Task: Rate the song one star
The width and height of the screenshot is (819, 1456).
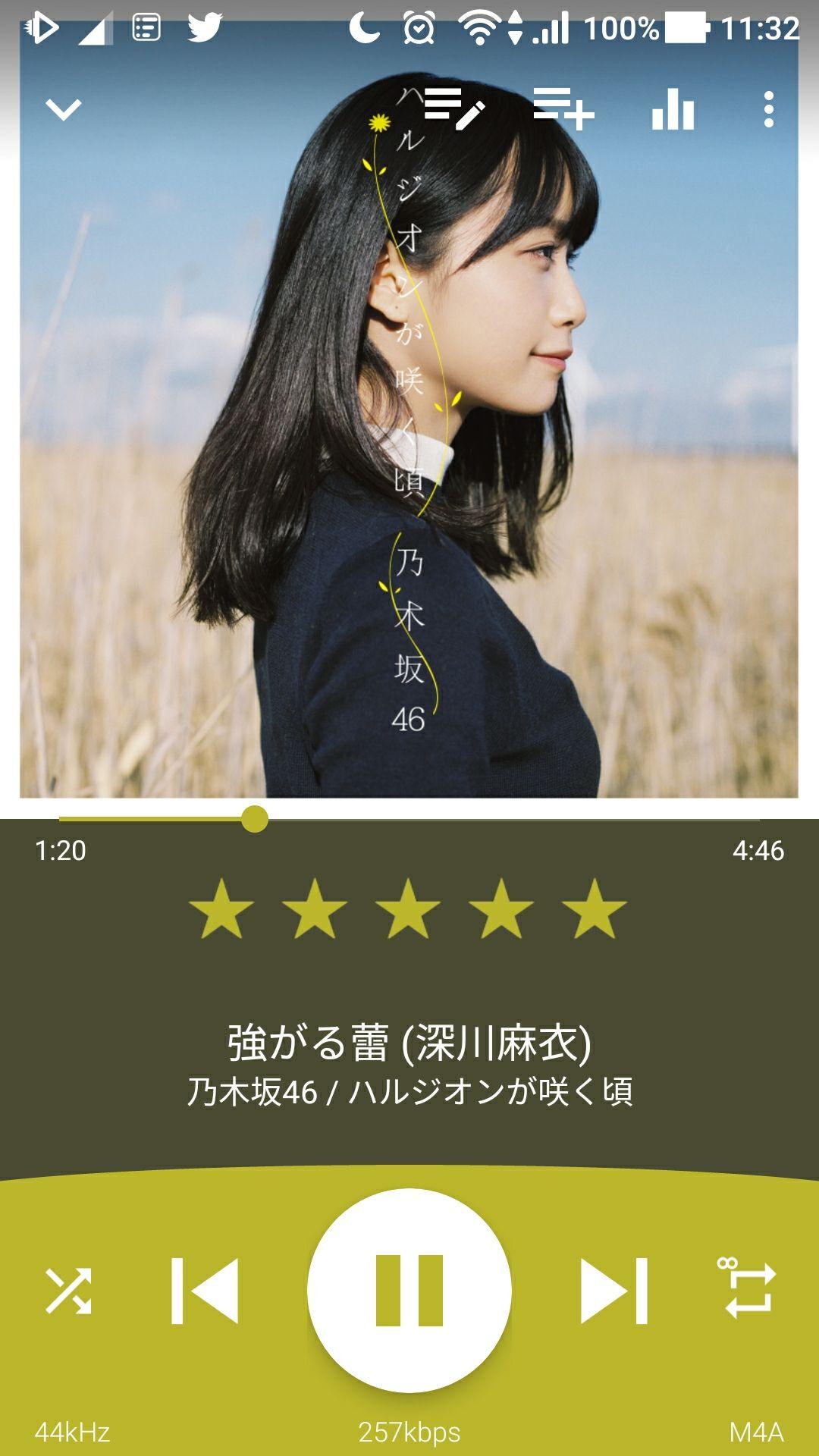Action: coord(221,909)
